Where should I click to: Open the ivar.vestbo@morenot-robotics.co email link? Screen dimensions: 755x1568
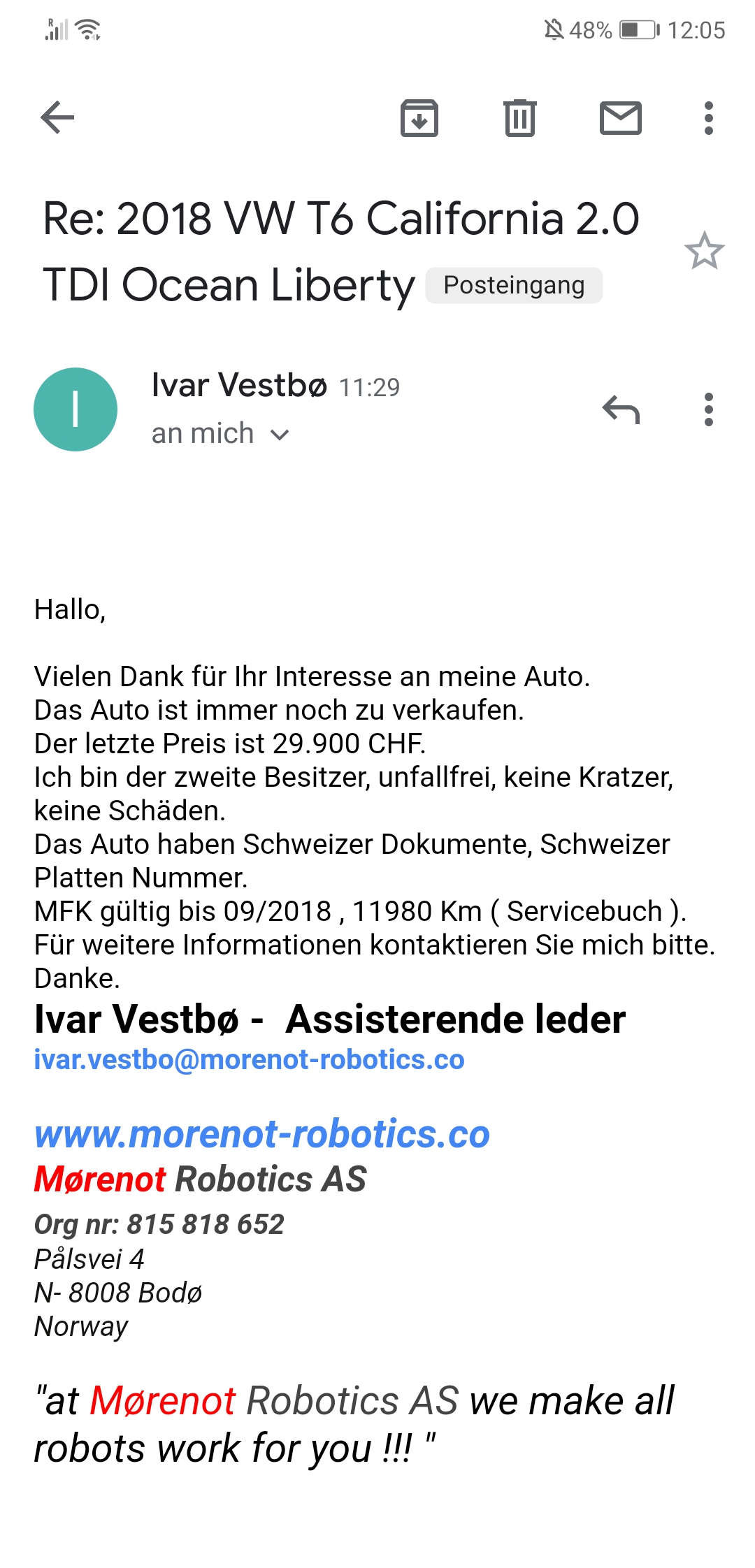[x=250, y=1059]
